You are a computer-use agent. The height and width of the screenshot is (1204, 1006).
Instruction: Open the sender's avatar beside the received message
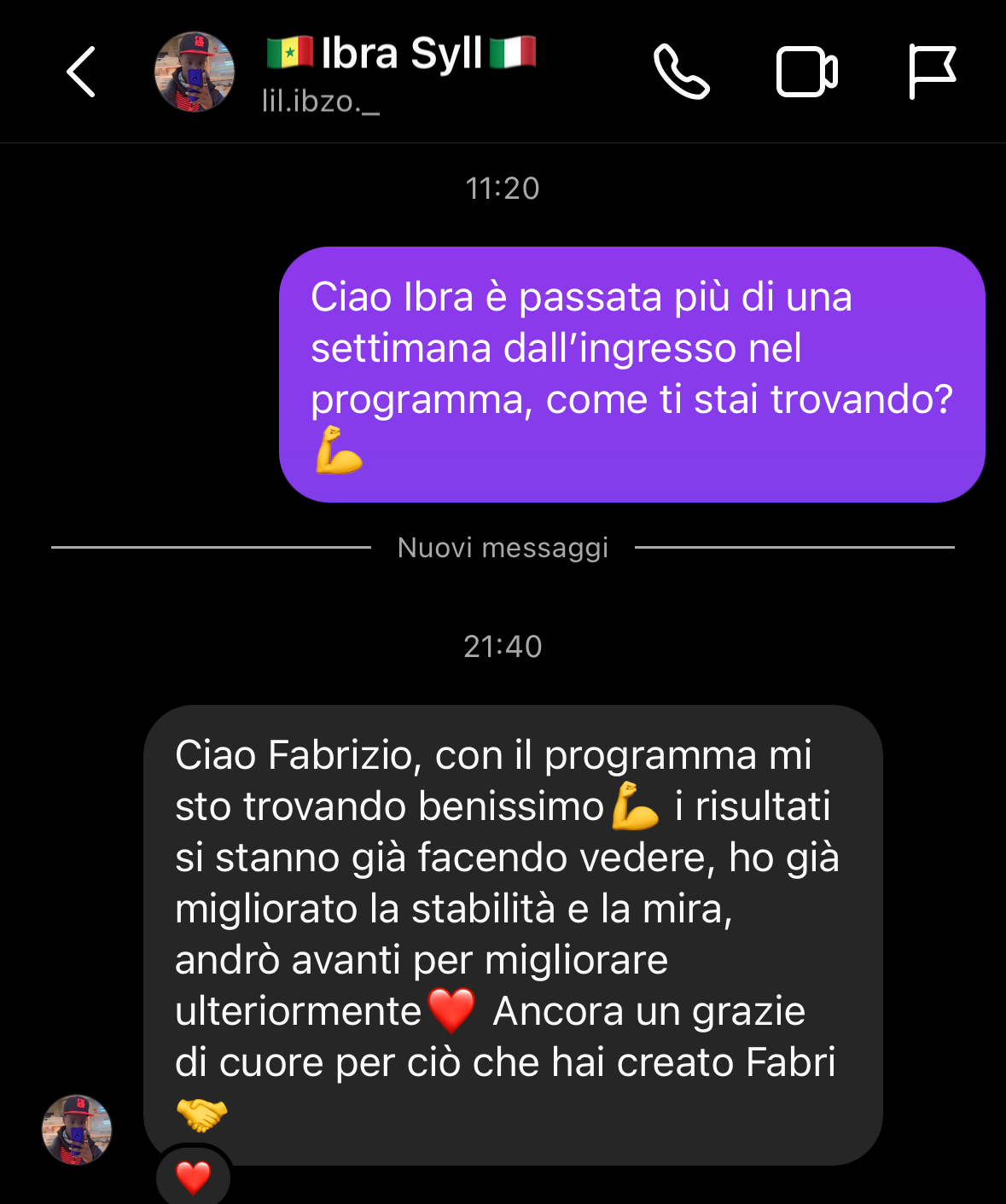tap(77, 1130)
